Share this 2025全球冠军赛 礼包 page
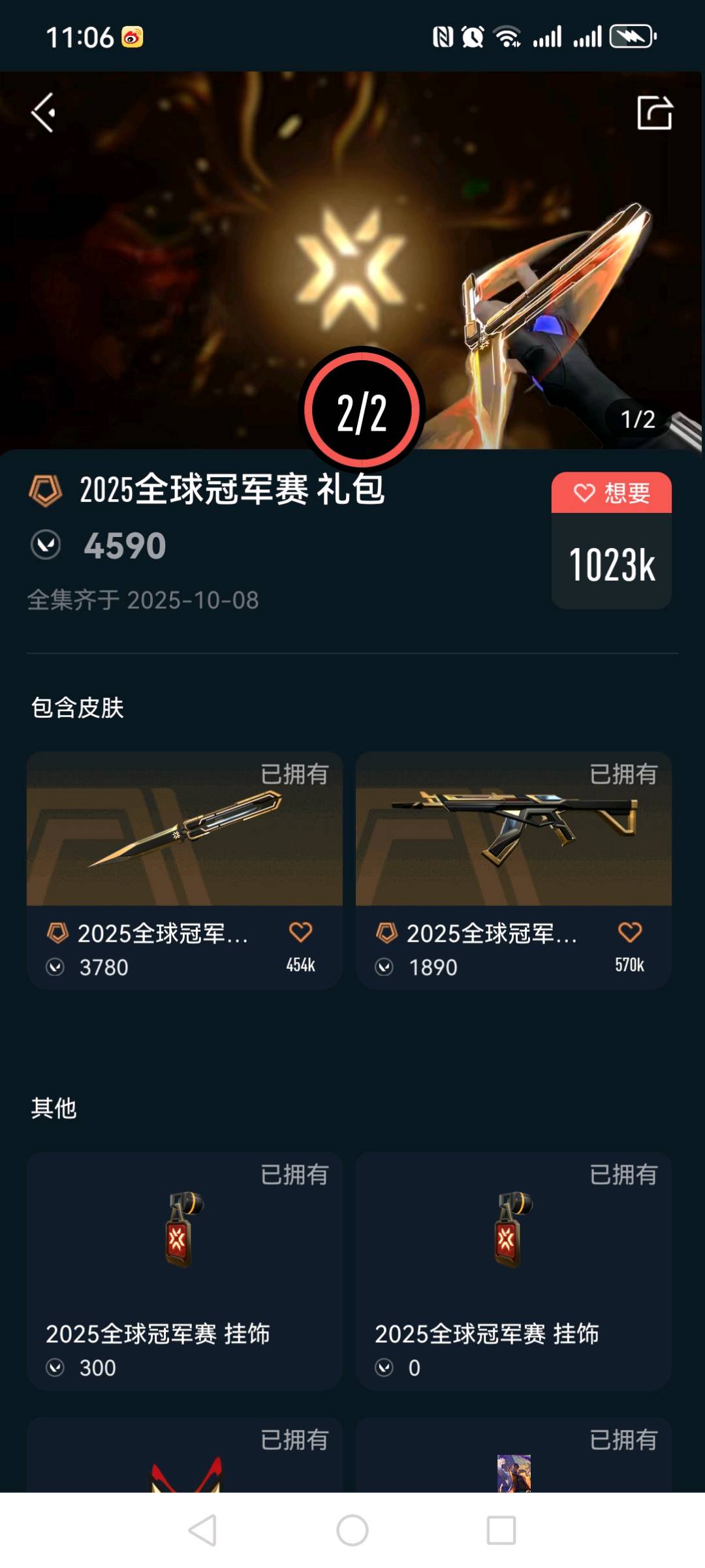The image size is (705, 1568). [x=654, y=113]
